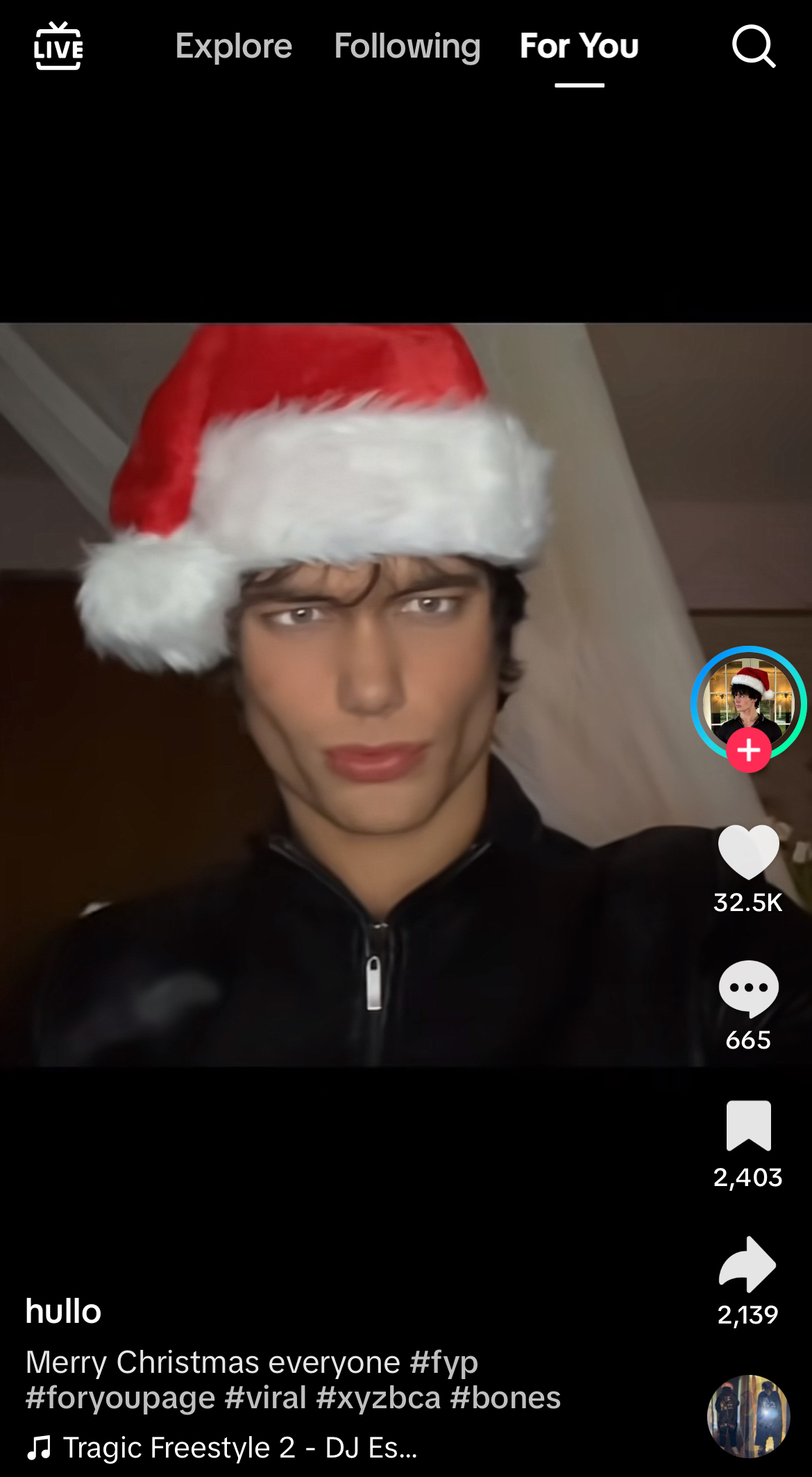Bookmark this video to favorites
The image size is (812, 1477).
point(748,1126)
